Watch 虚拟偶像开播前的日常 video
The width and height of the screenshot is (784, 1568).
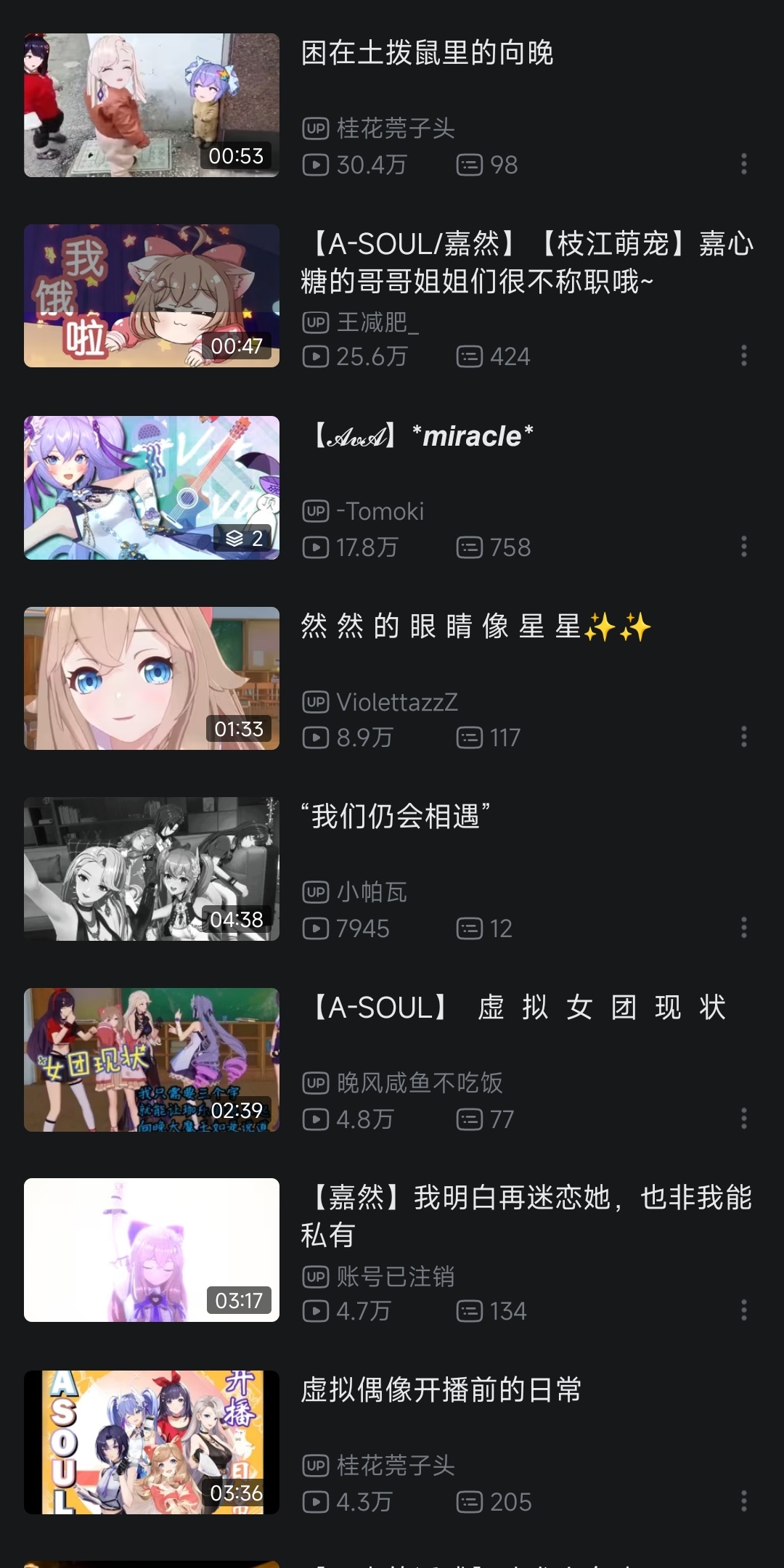click(x=151, y=1442)
